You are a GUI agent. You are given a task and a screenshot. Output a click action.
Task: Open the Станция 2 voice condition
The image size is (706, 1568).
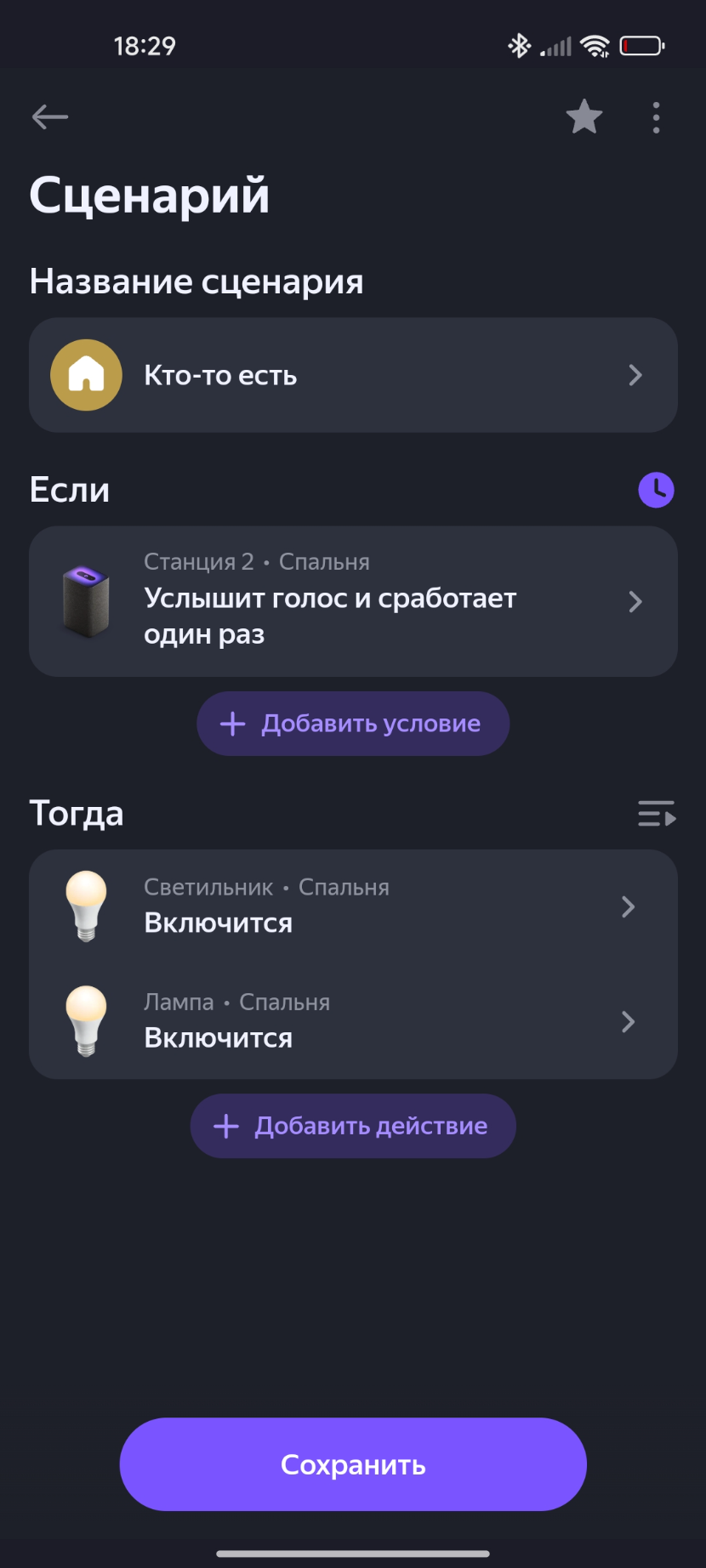point(353,601)
